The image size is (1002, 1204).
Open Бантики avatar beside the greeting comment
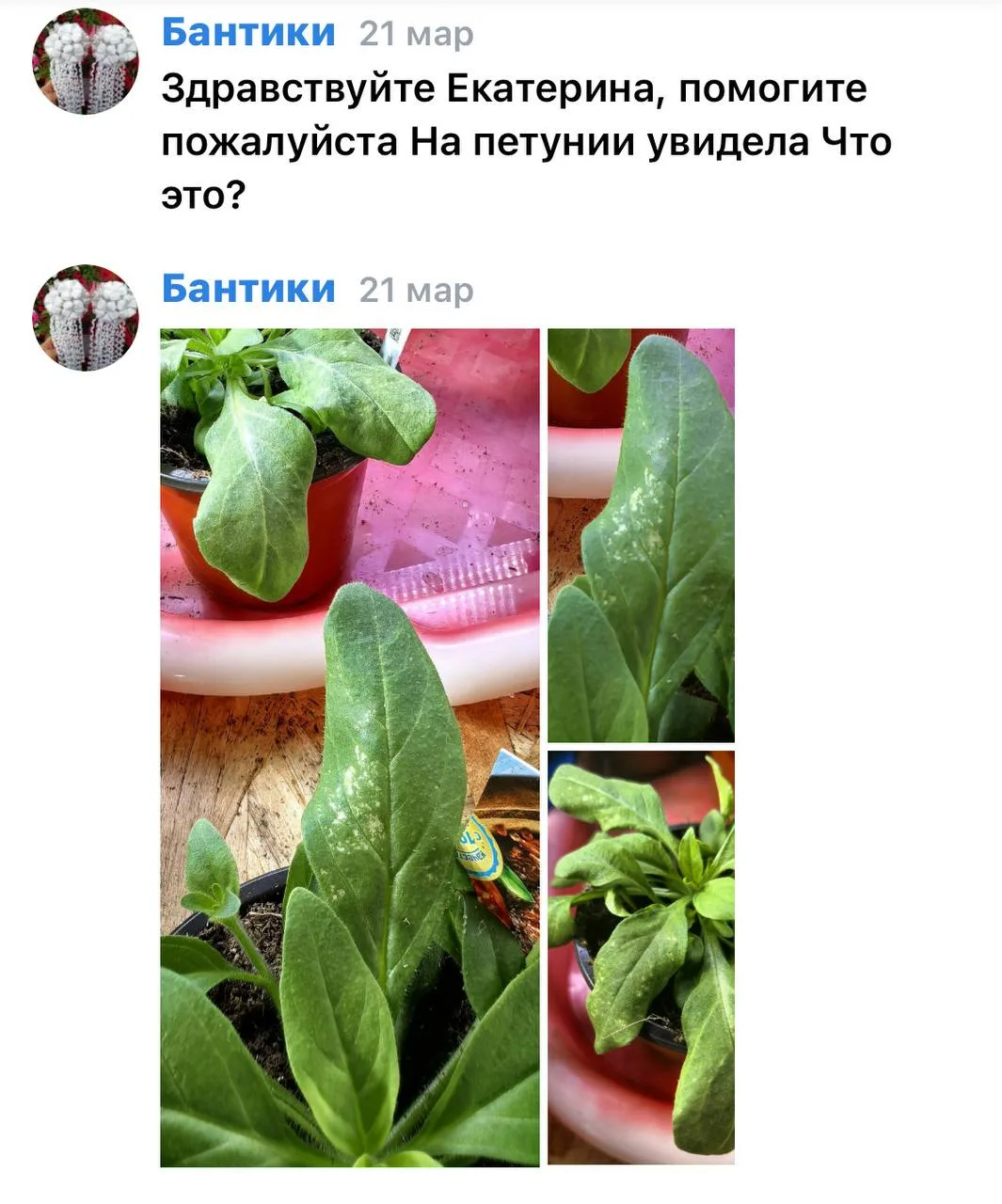86,62
